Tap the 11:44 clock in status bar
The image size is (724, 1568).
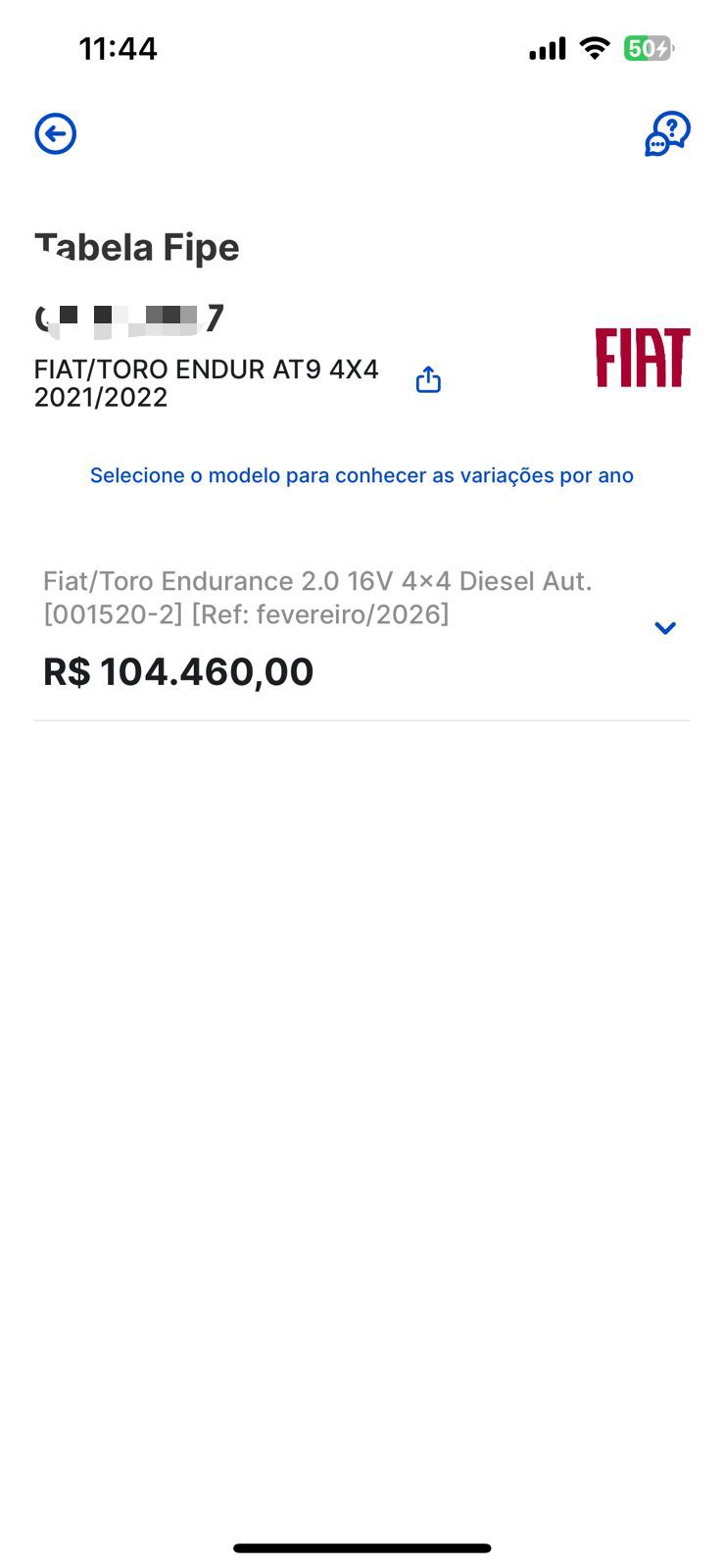[x=118, y=47]
